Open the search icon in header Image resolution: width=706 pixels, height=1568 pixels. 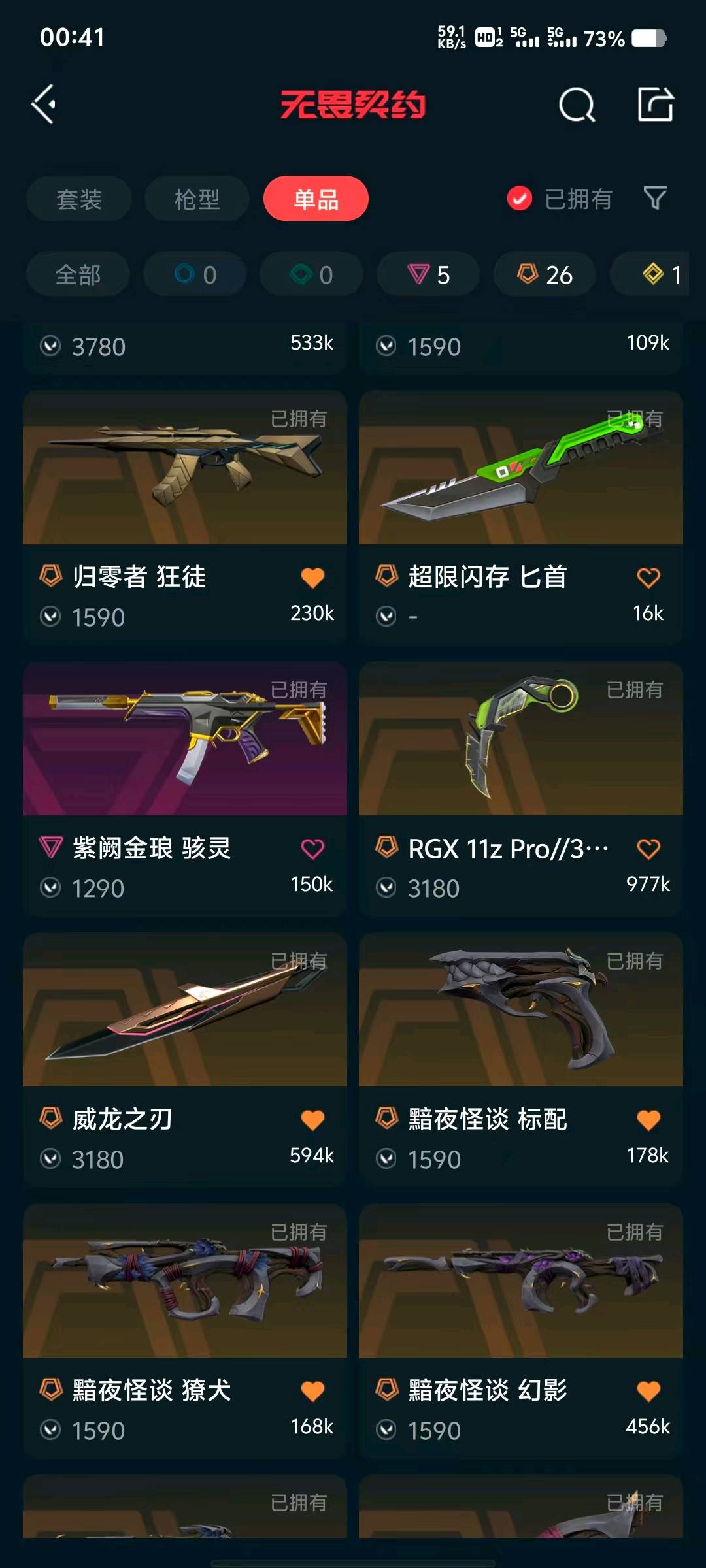tap(577, 105)
